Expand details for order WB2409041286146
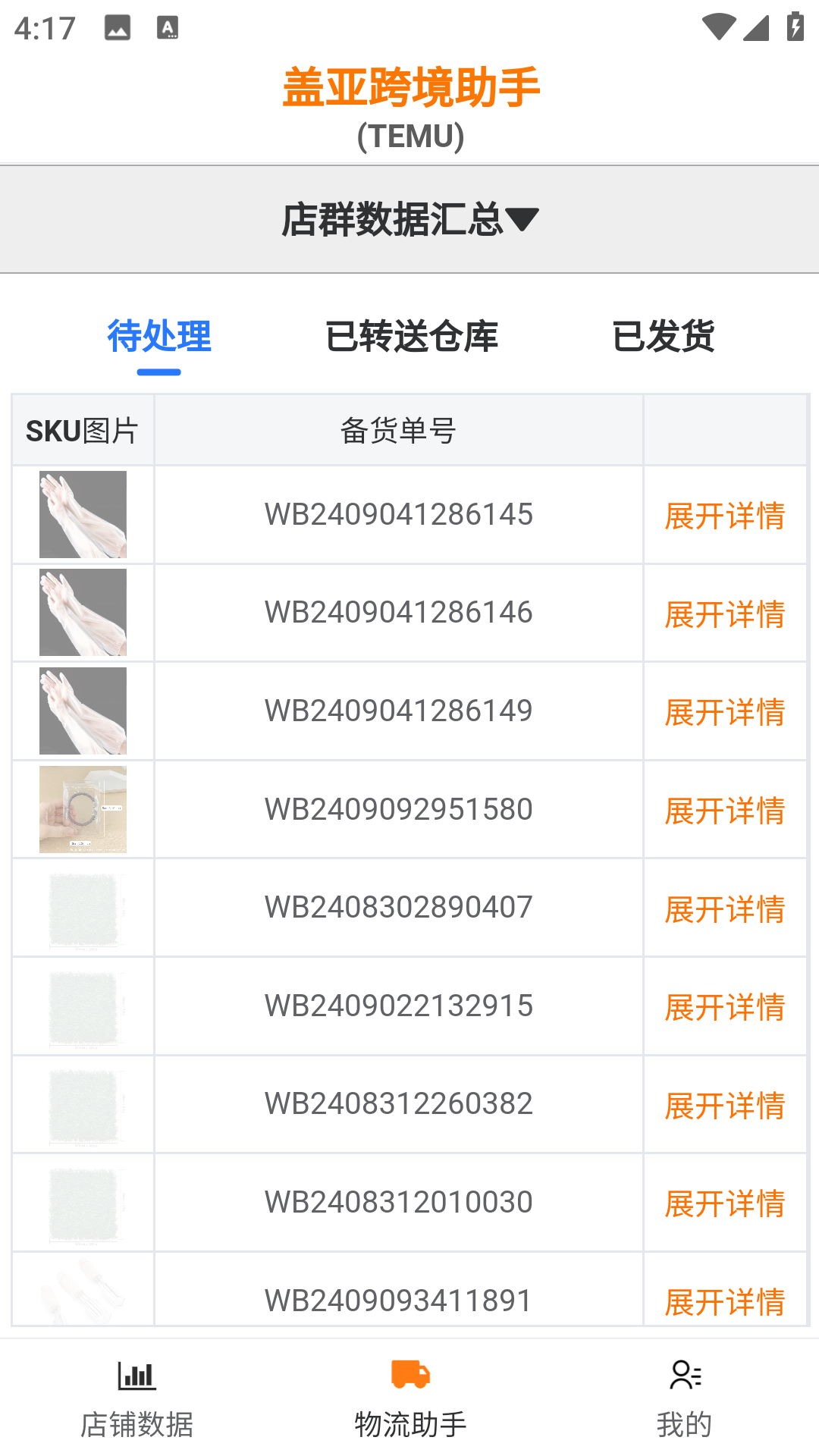The image size is (819, 1456). click(x=724, y=613)
